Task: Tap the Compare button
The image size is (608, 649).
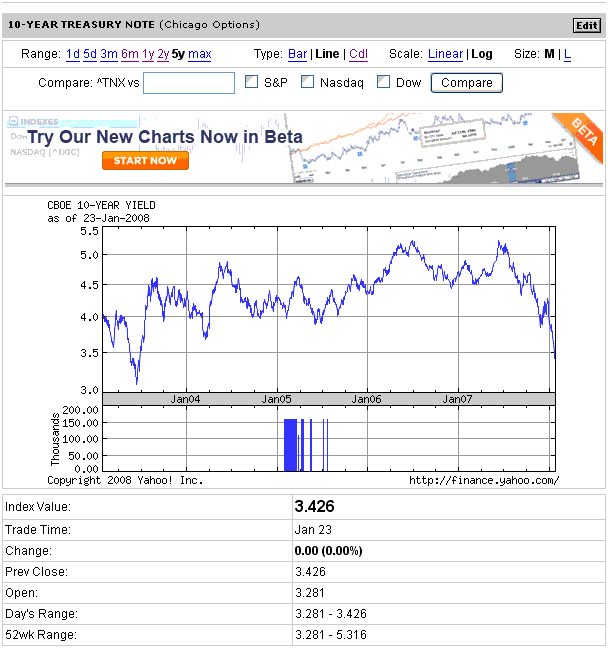Action: [466, 83]
